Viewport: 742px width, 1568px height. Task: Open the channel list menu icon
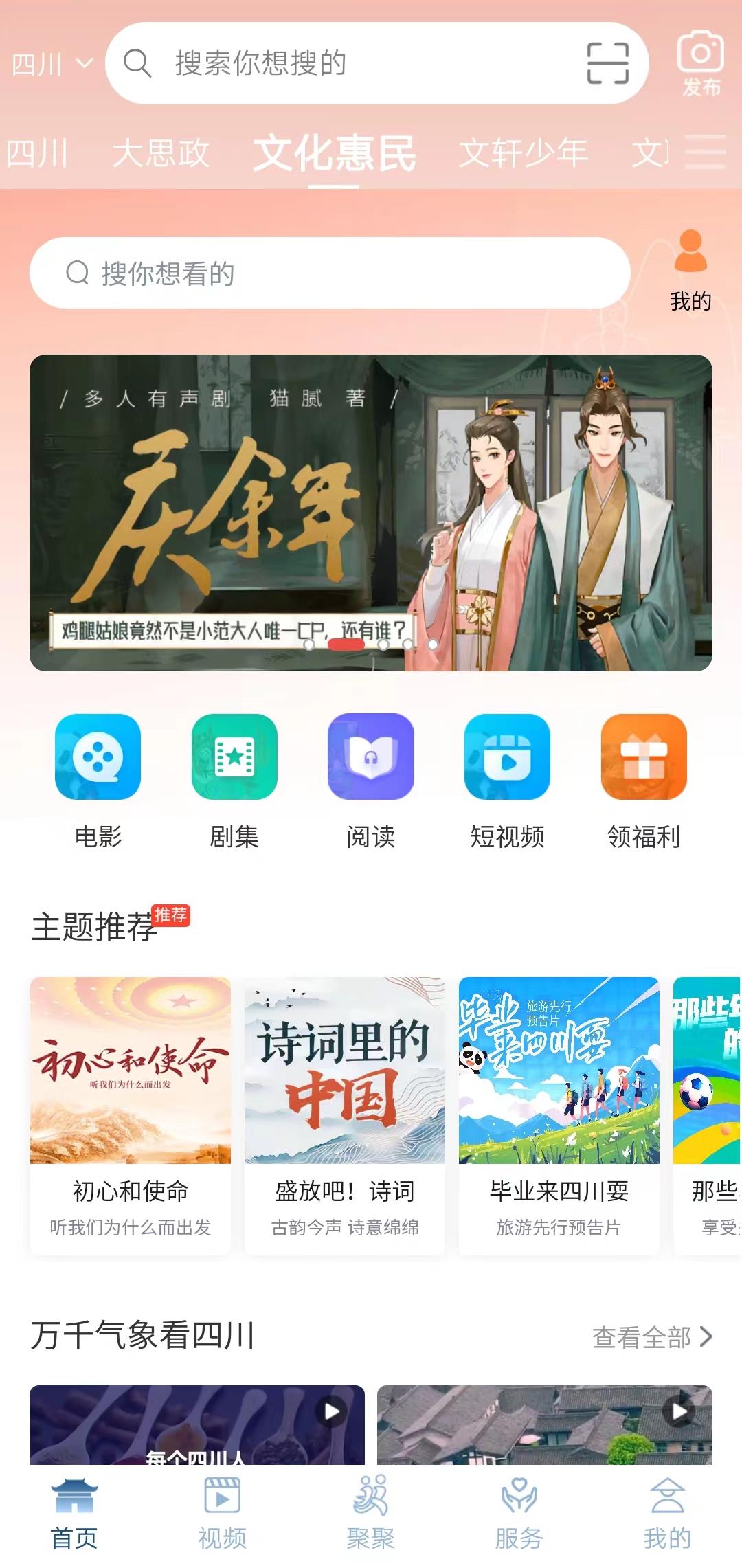706,152
